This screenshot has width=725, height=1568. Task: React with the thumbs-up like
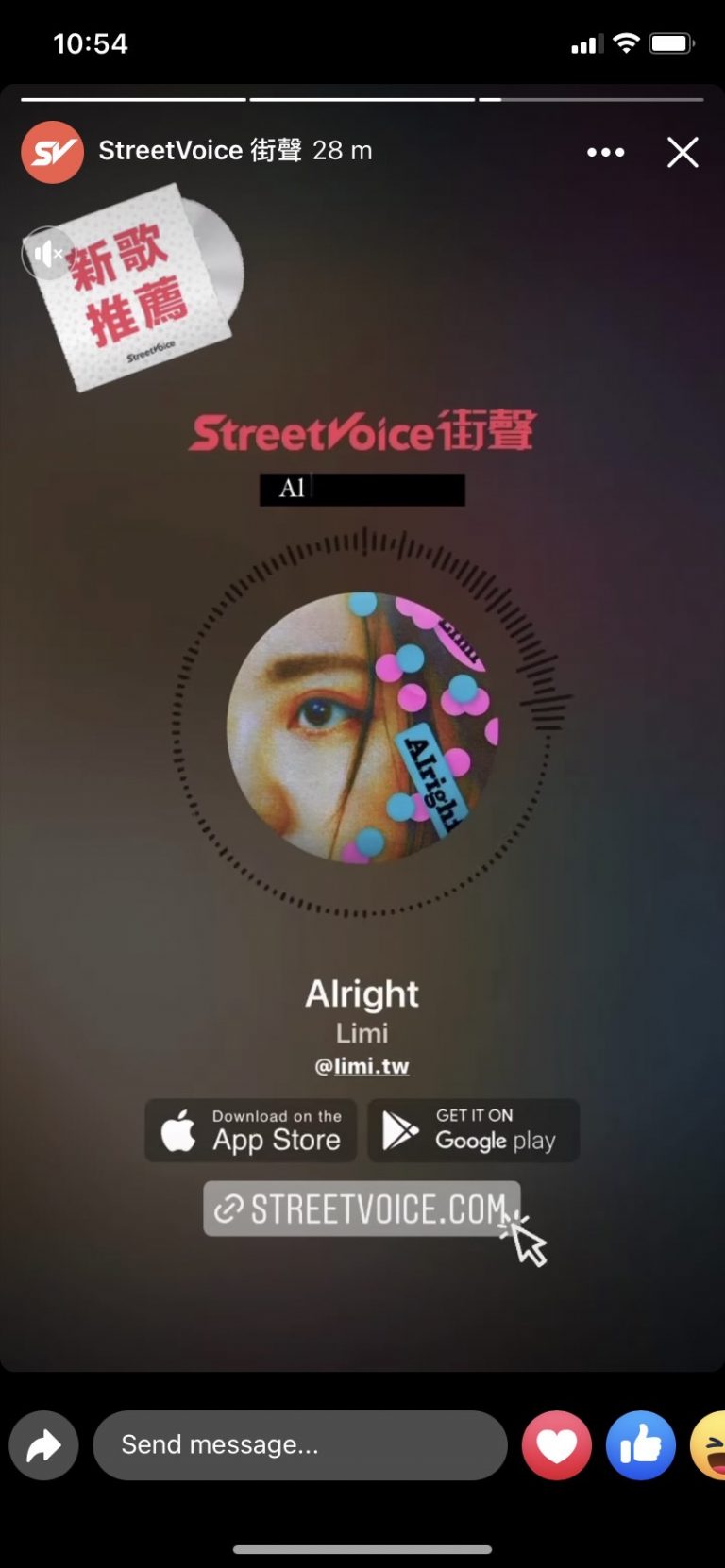pos(641,1445)
